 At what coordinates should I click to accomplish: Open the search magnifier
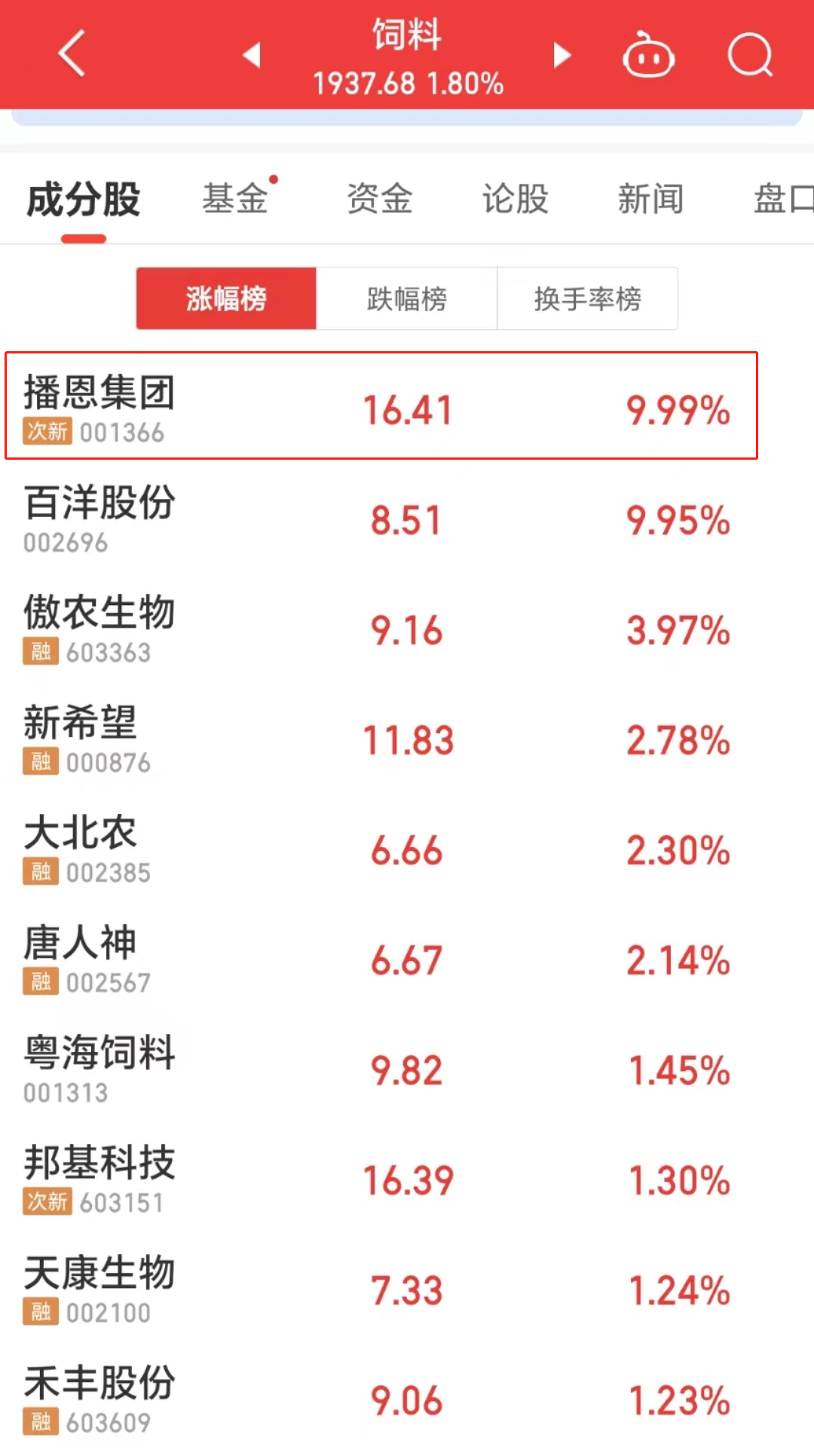tap(750, 56)
